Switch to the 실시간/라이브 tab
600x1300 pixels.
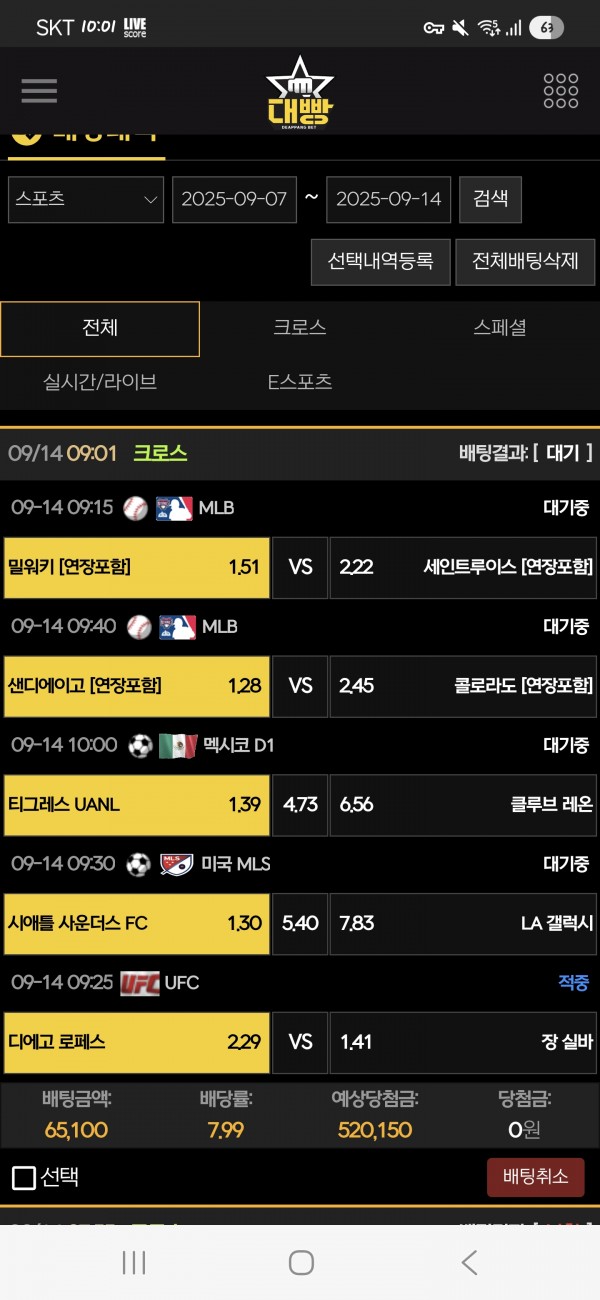[100, 382]
